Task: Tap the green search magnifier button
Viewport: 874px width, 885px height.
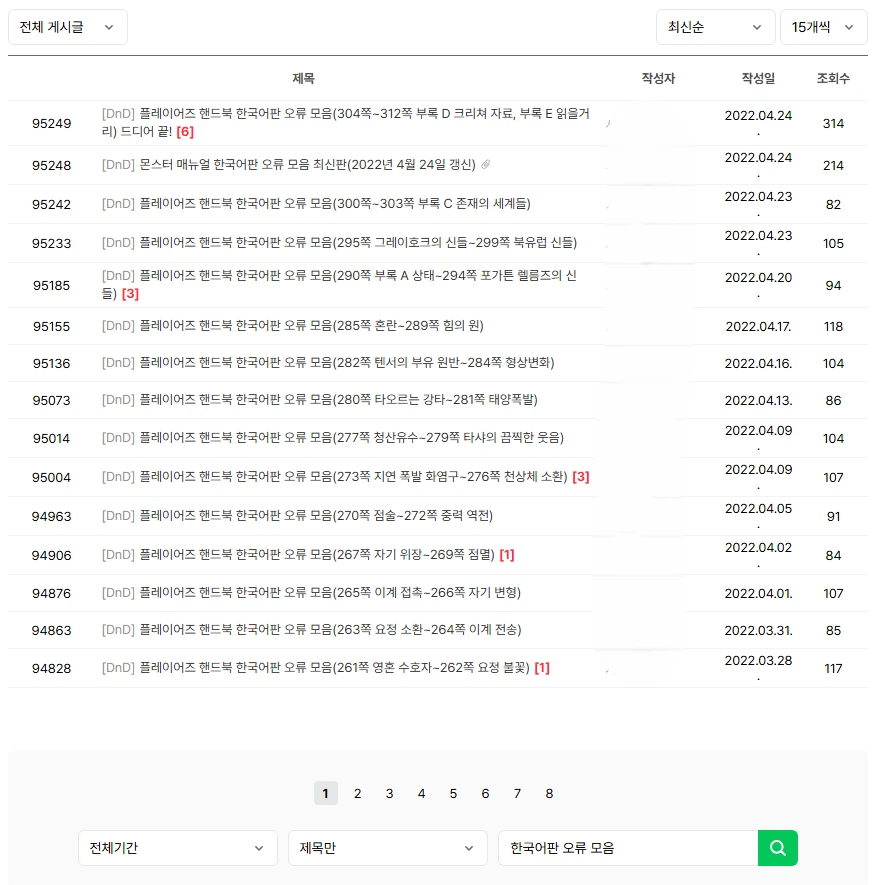Action: [x=778, y=848]
